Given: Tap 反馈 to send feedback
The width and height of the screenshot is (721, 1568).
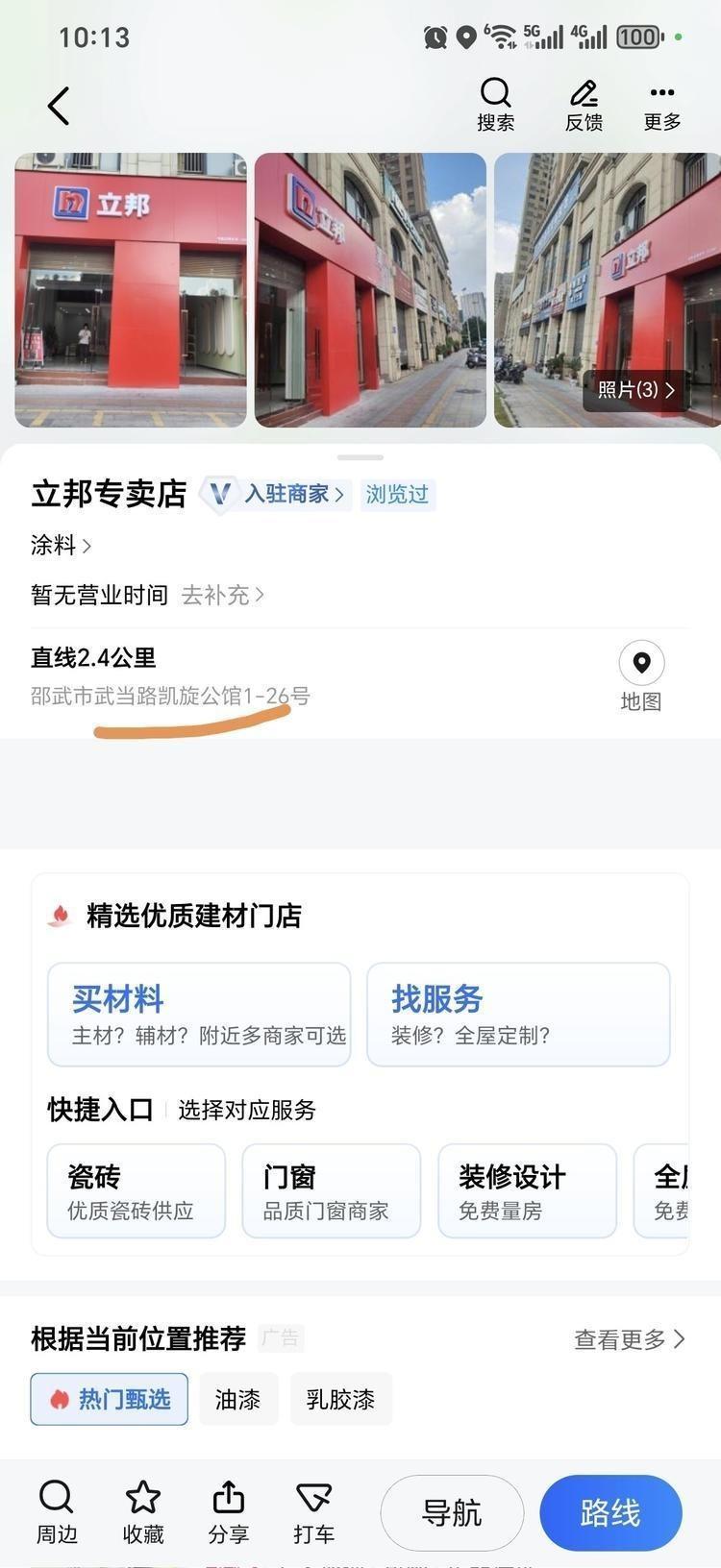Looking at the screenshot, I should tap(584, 104).
